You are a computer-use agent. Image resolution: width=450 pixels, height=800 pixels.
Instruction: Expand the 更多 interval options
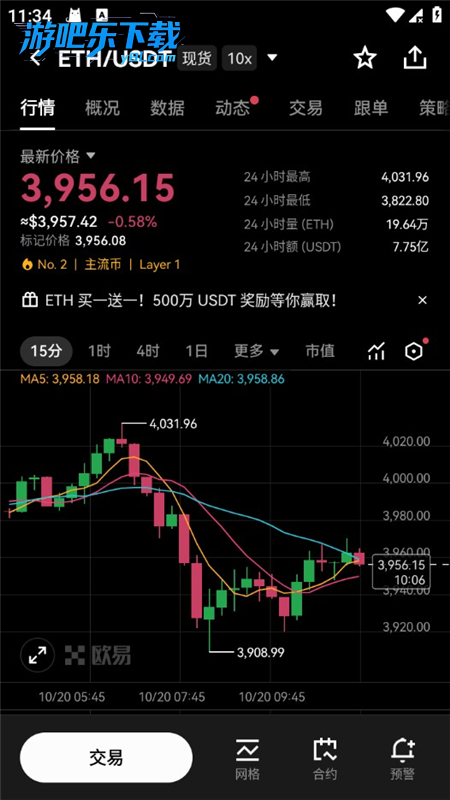(257, 351)
